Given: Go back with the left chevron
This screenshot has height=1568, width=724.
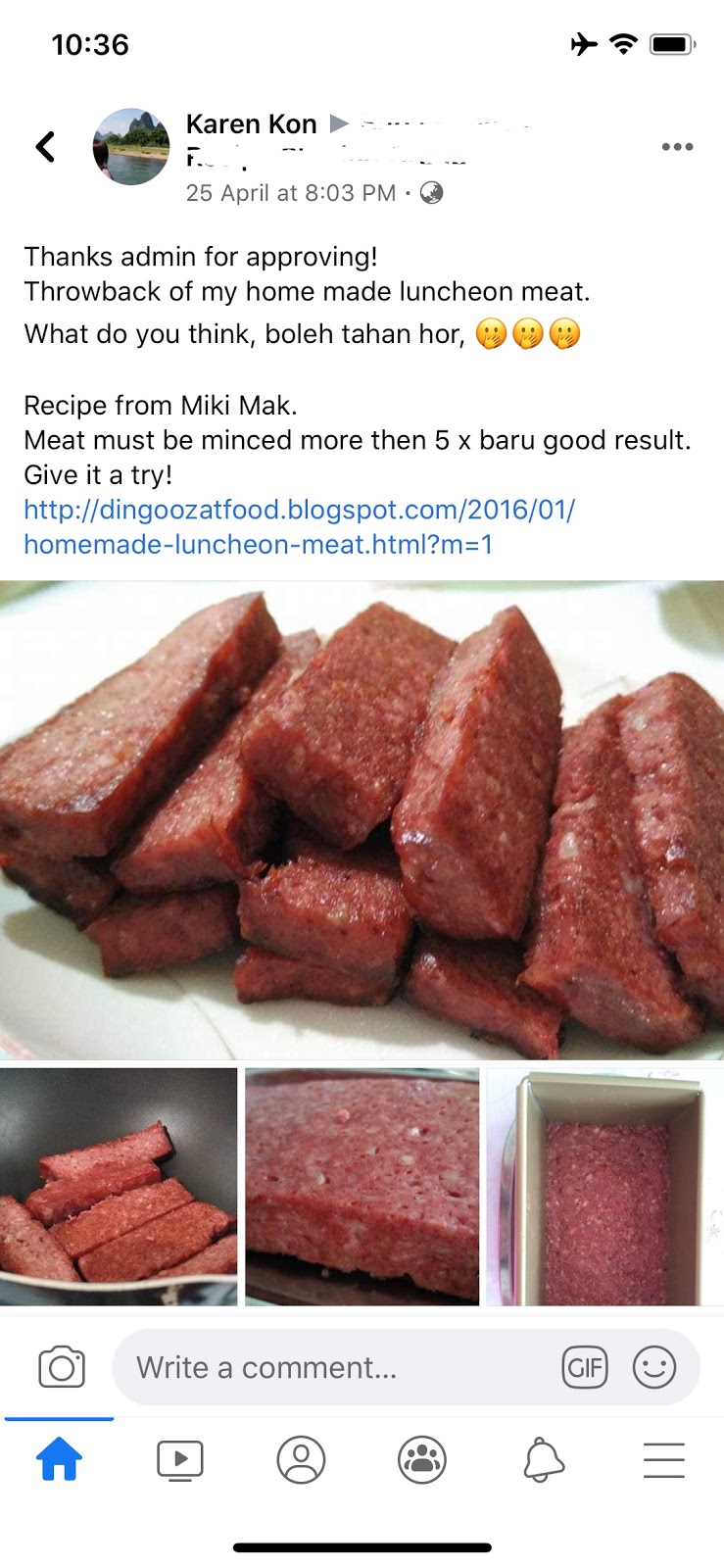Looking at the screenshot, I should [x=44, y=145].
